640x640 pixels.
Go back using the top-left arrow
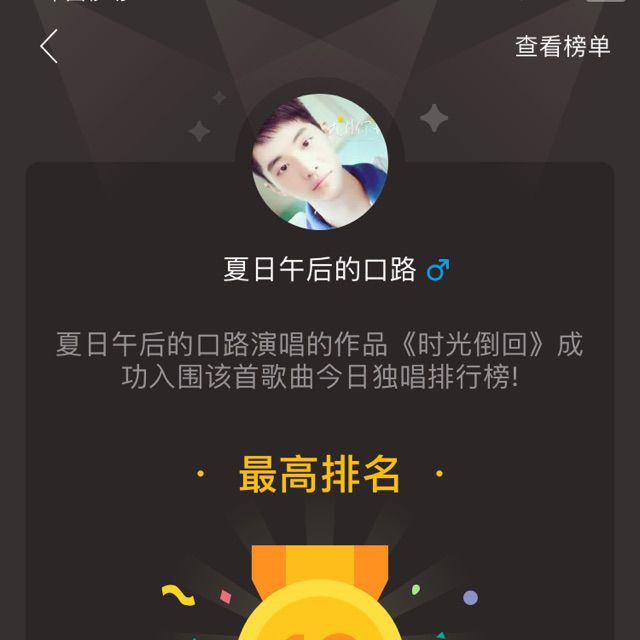click(49, 47)
